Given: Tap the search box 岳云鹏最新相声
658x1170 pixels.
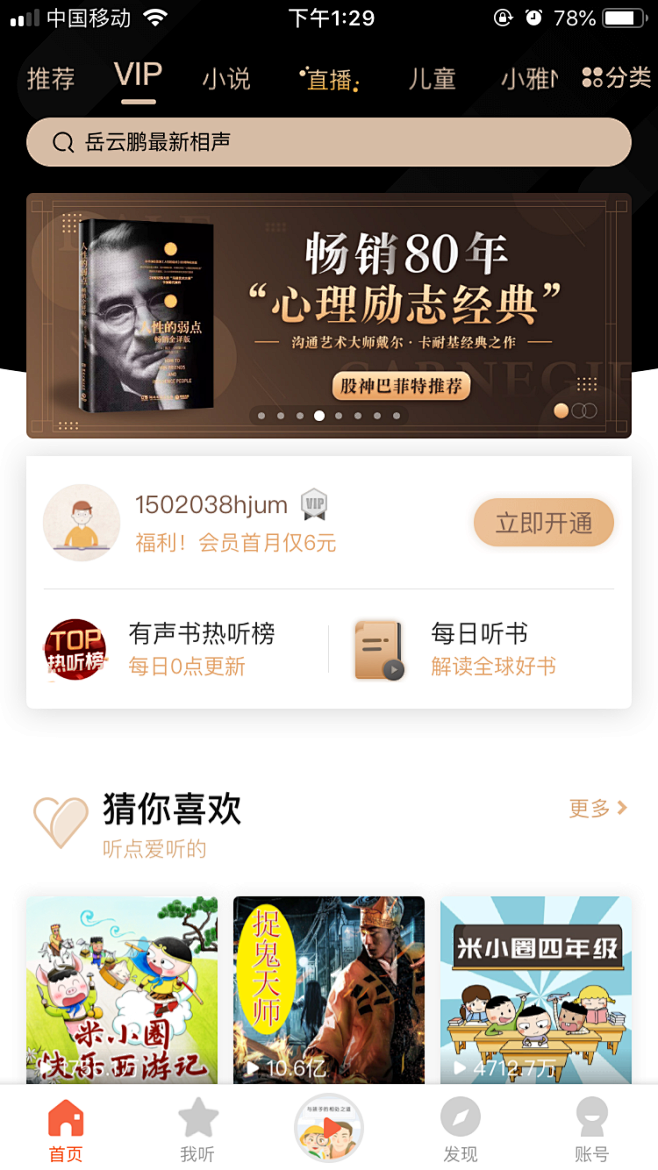Looking at the screenshot, I should [328, 142].
